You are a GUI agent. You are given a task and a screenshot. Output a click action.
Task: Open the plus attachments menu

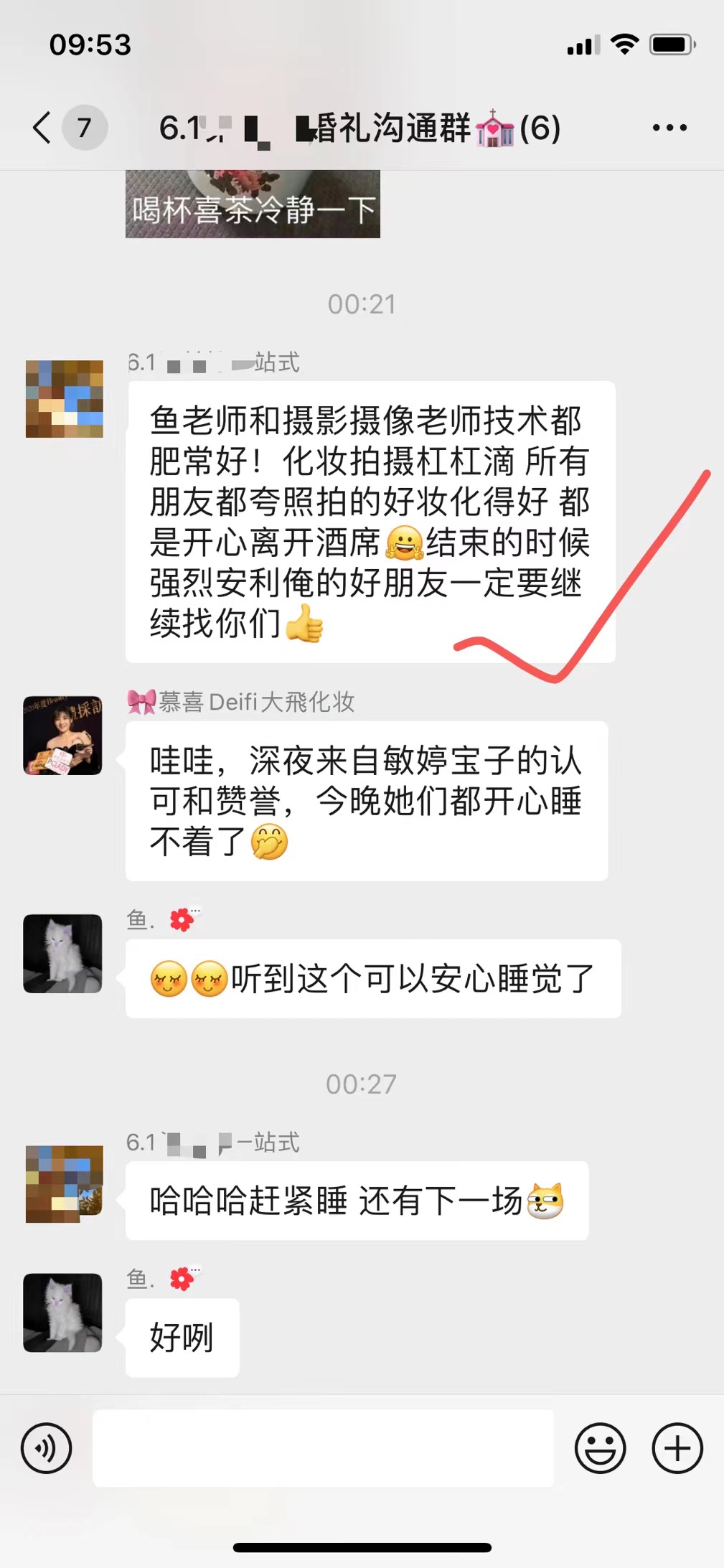[677, 1448]
